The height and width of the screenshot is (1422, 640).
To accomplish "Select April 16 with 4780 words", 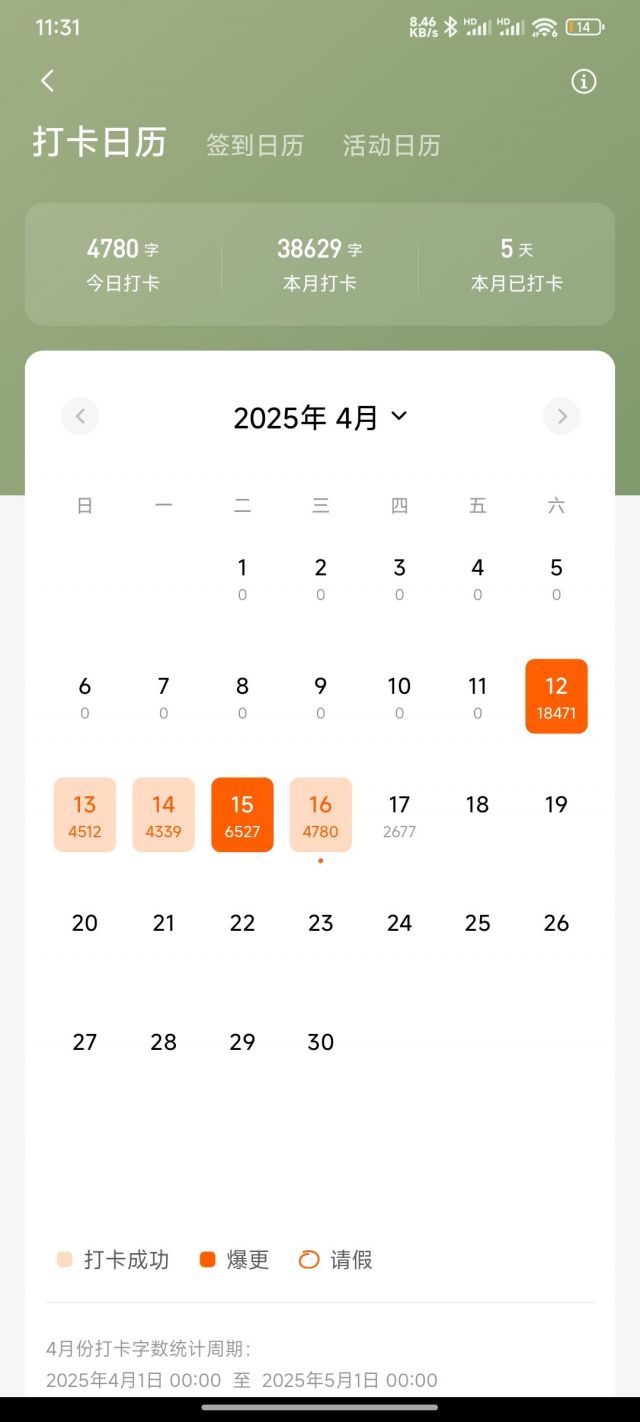I will [321, 815].
